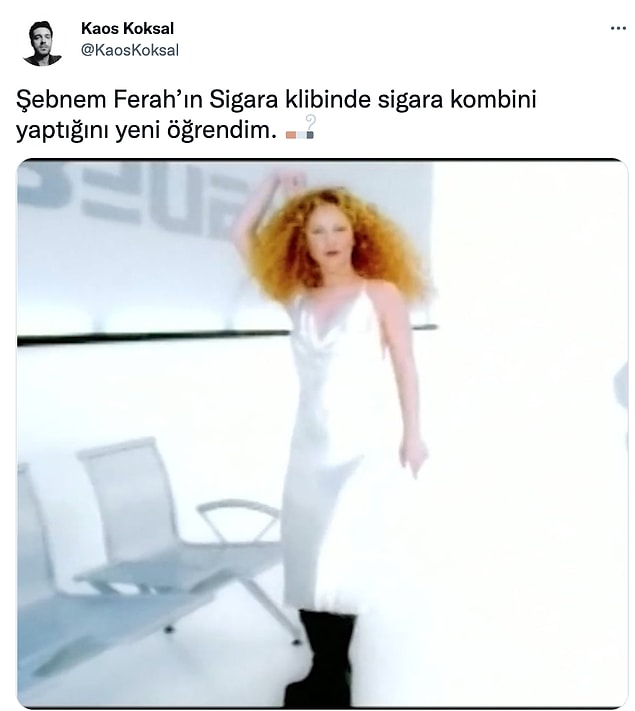
Task: Open the attached clip image in the tweet
Action: coord(322,434)
